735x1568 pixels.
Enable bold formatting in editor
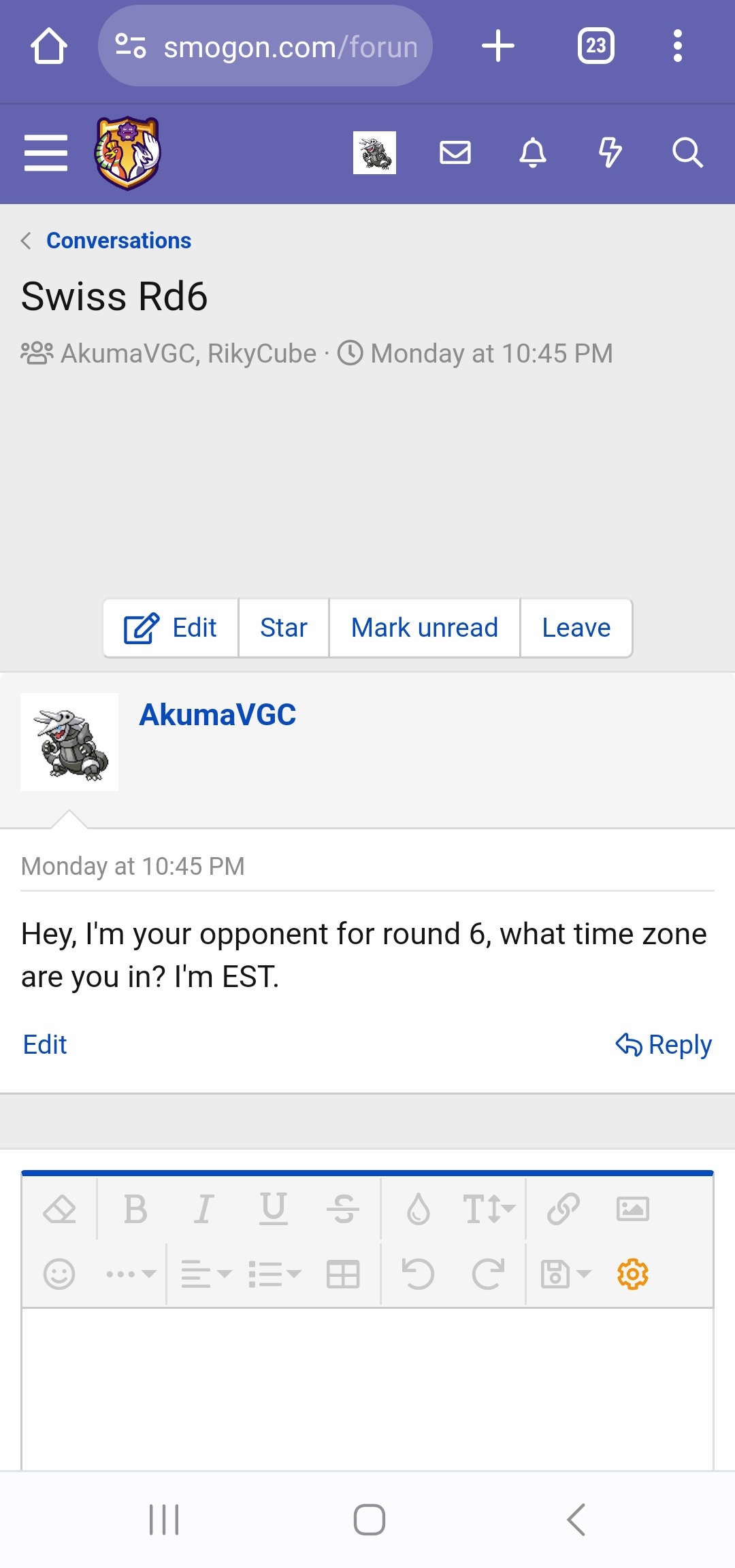tap(135, 1209)
